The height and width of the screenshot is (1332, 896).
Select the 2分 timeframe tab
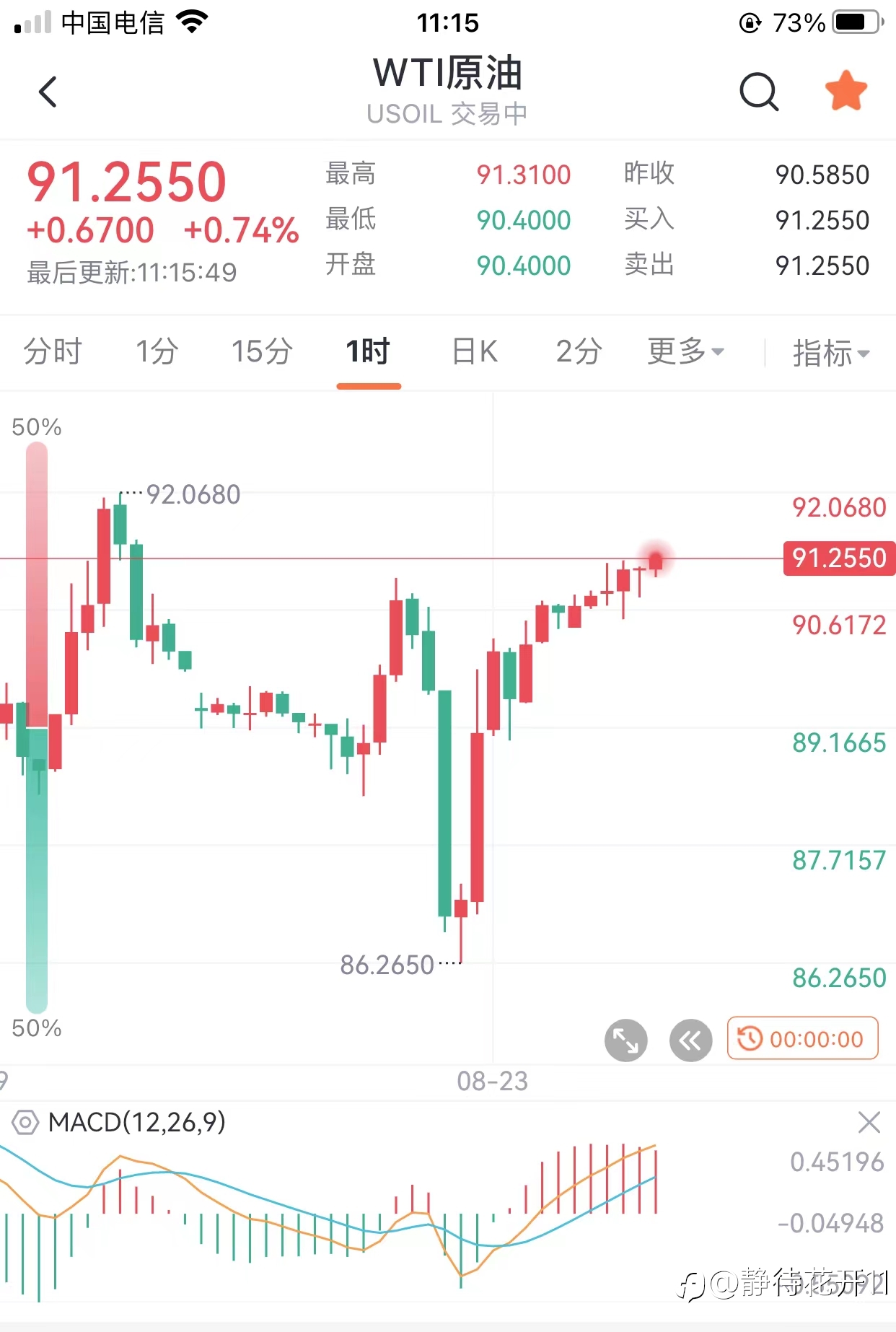pos(579,352)
